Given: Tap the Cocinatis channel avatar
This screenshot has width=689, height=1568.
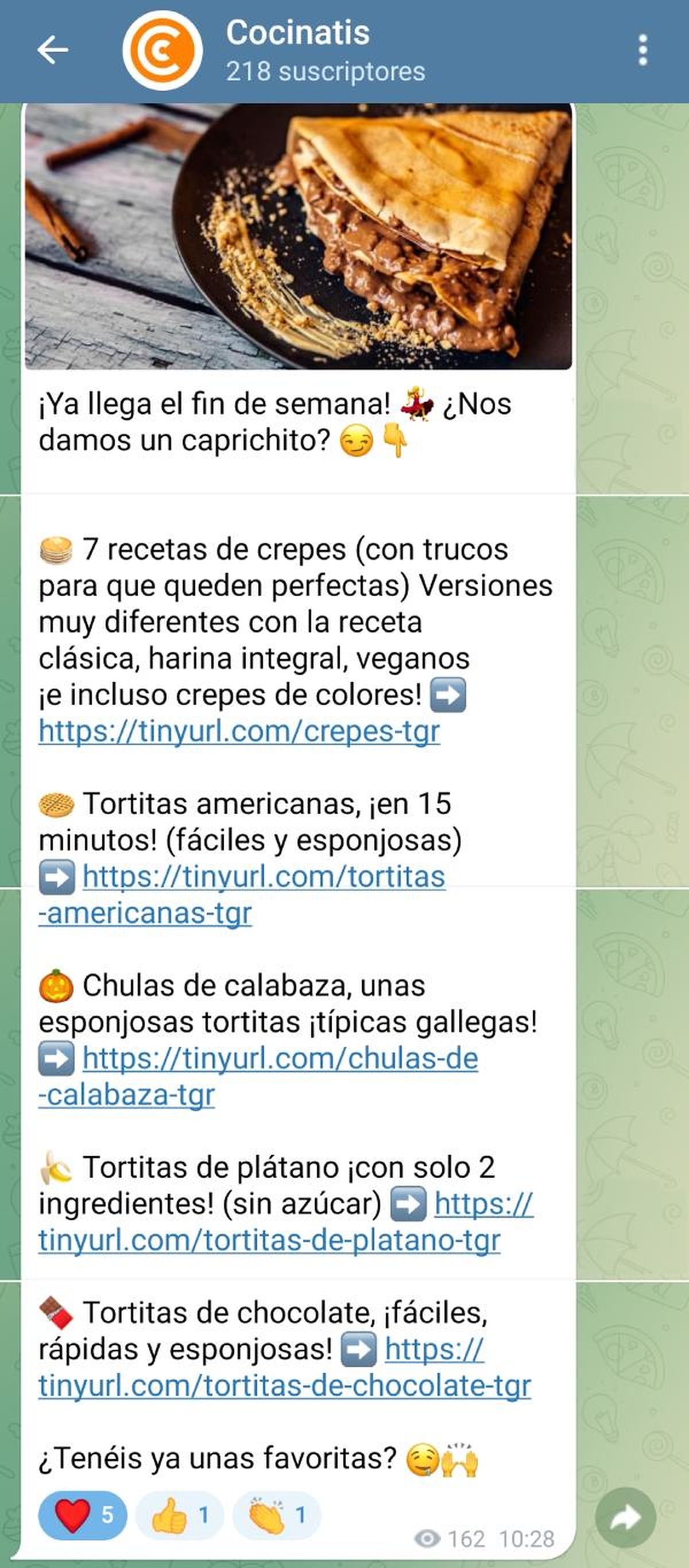Looking at the screenshot, I should [x=163, y=49].
